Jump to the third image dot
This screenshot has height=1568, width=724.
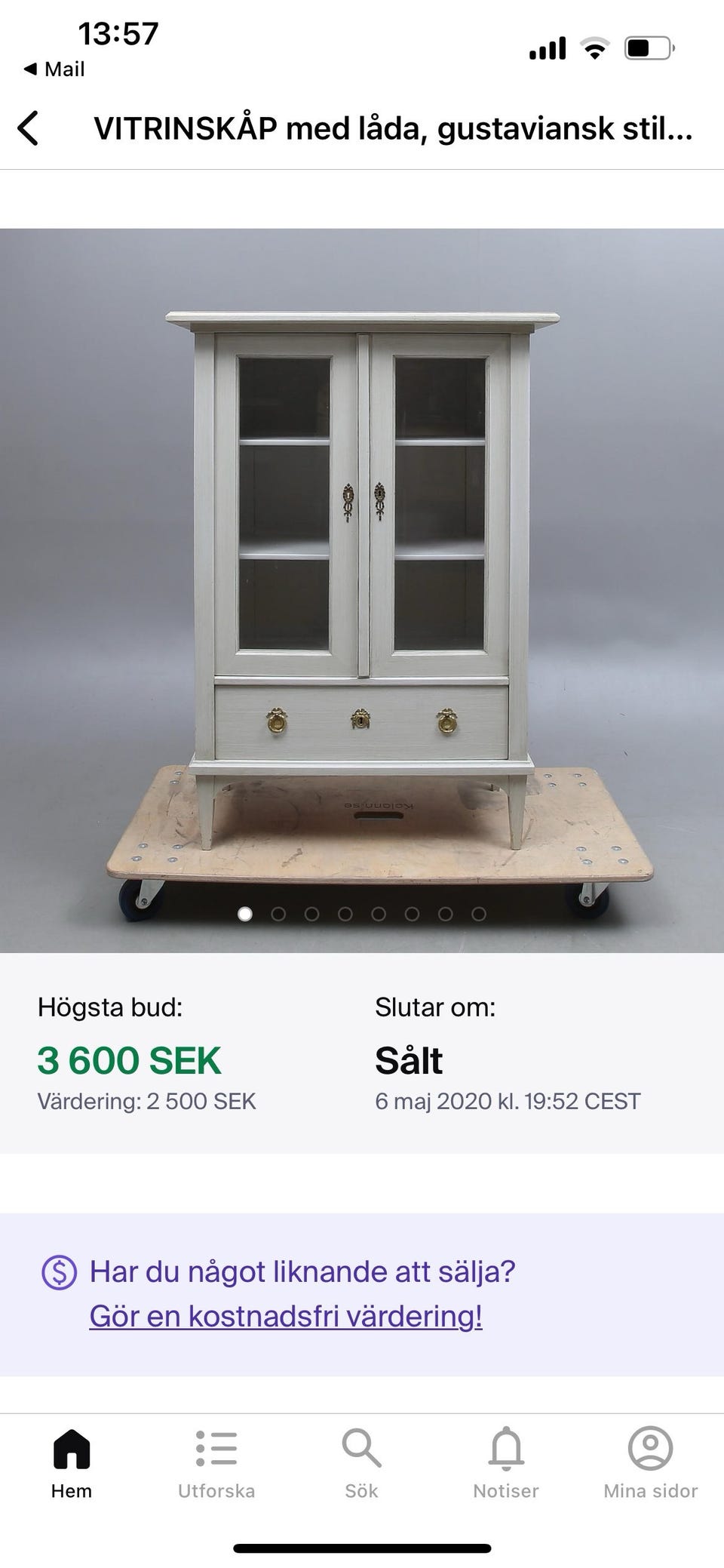point(311,915)
